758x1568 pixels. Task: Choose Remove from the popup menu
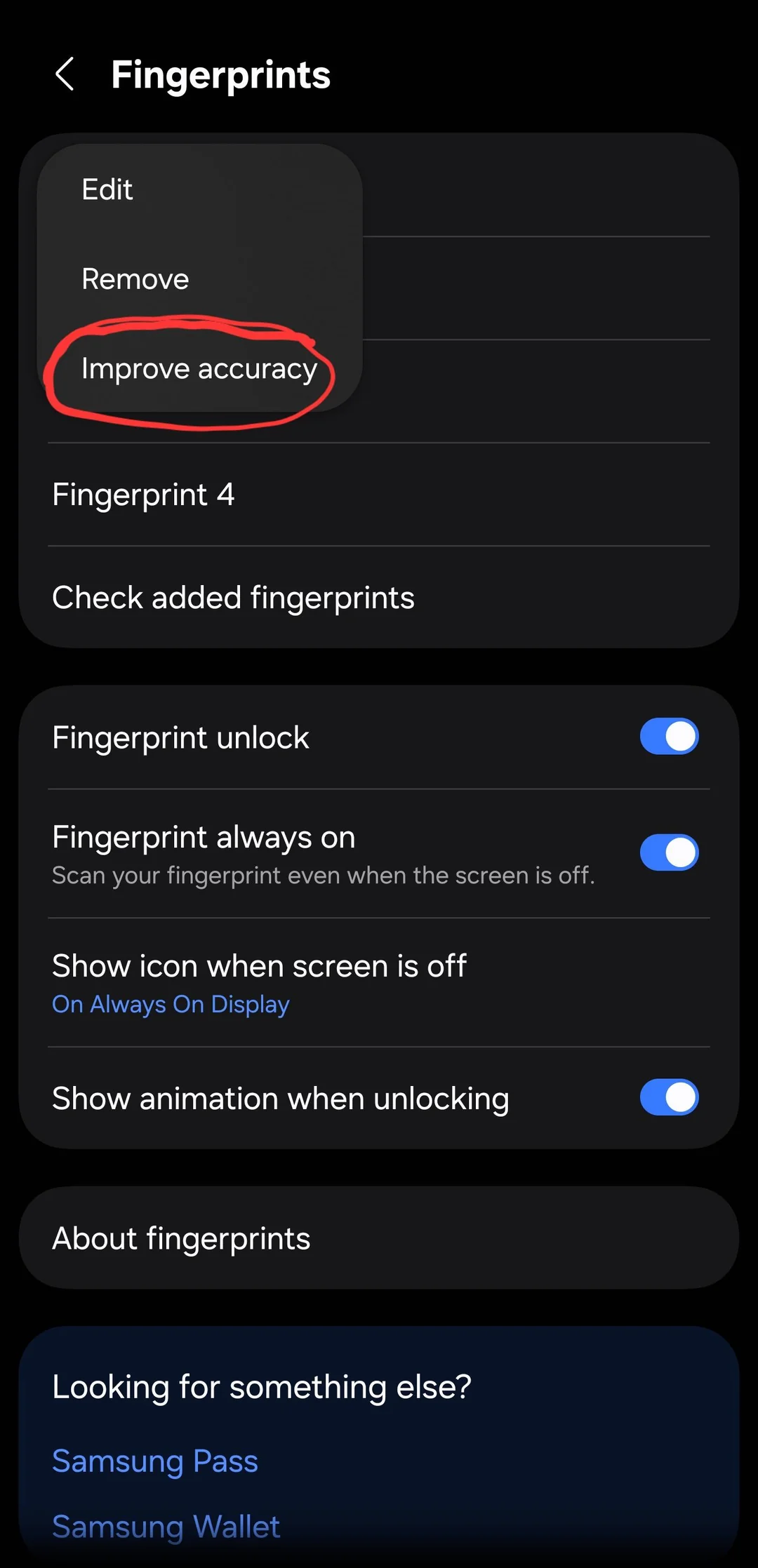click(x=135, y=279)
